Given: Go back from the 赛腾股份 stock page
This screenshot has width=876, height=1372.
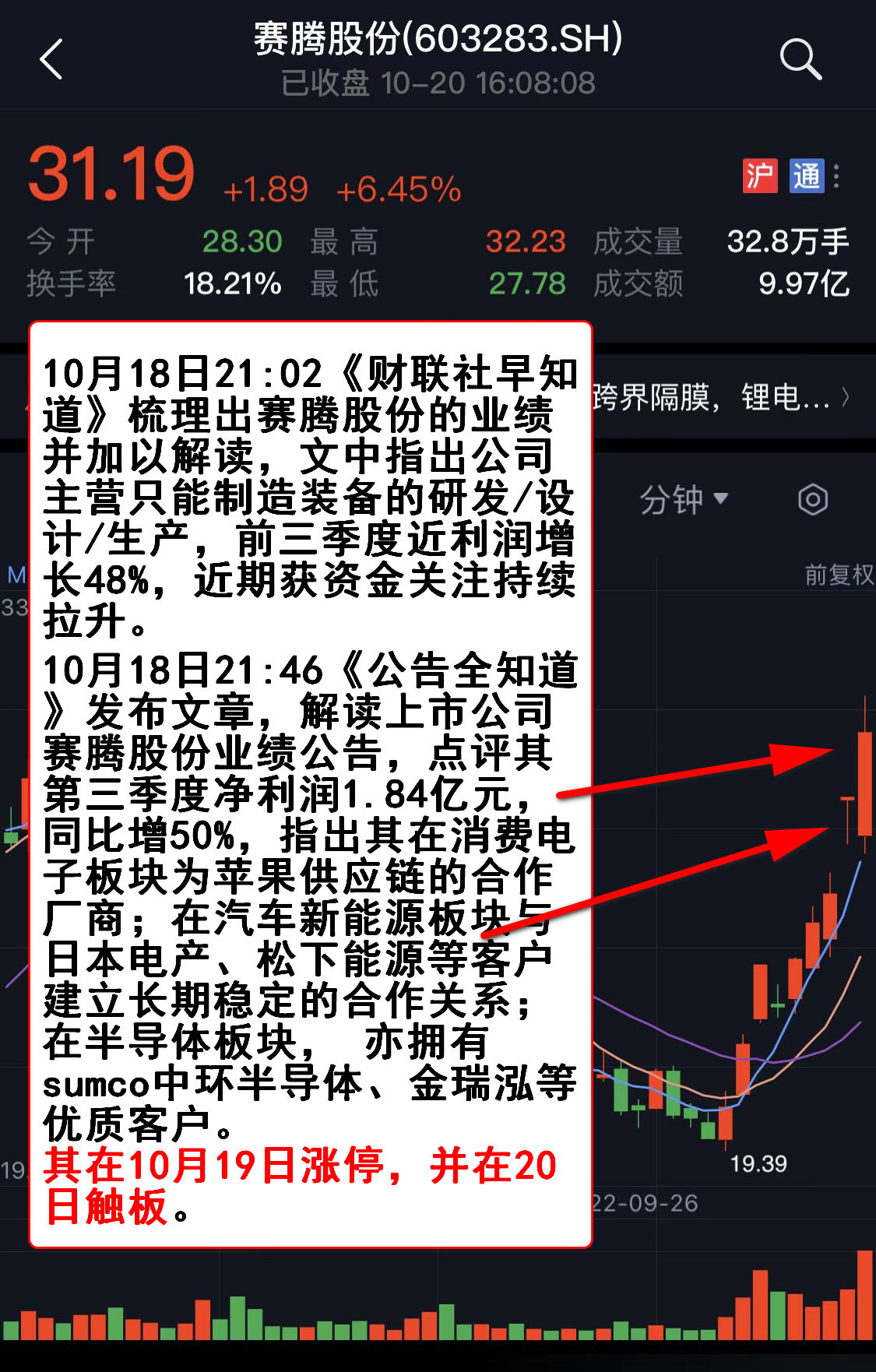Looking at the screenshot, I should (x=51, y=59).
